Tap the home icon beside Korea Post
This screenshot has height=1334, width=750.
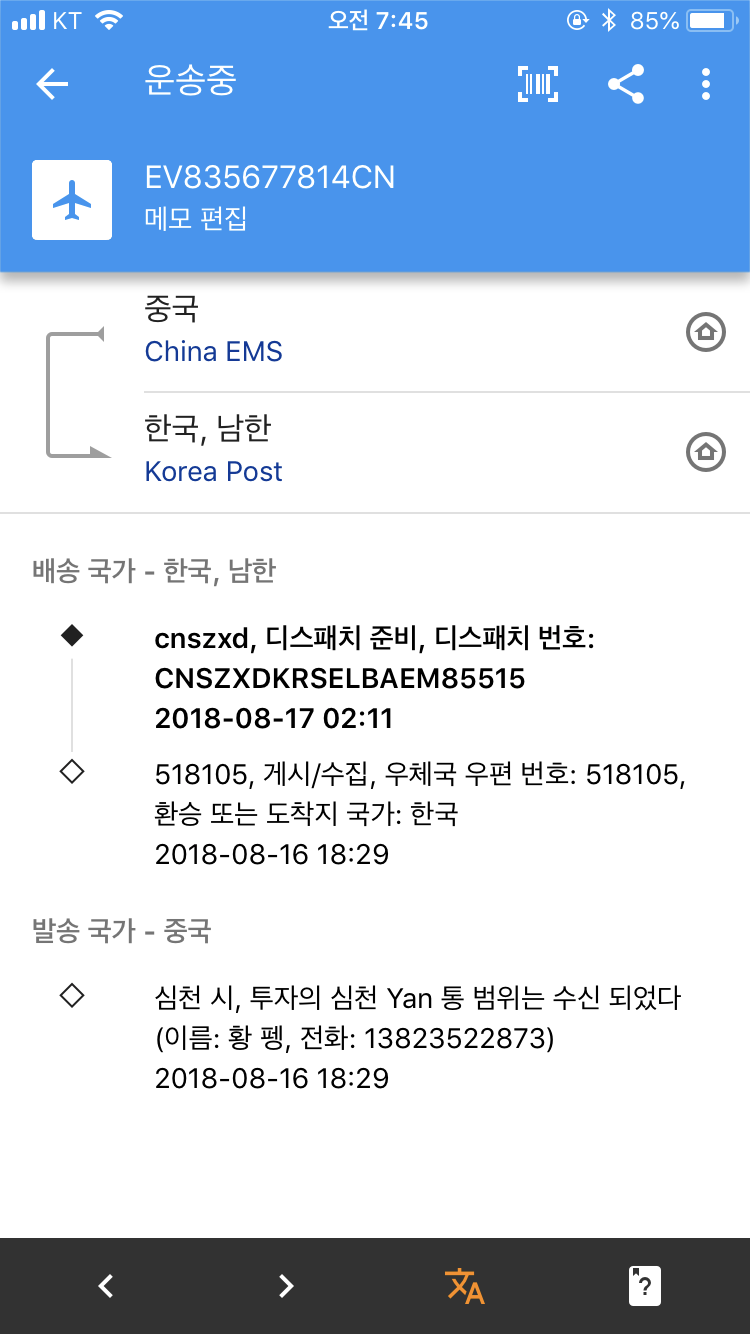pyautogui.click(x=705, y=452)
